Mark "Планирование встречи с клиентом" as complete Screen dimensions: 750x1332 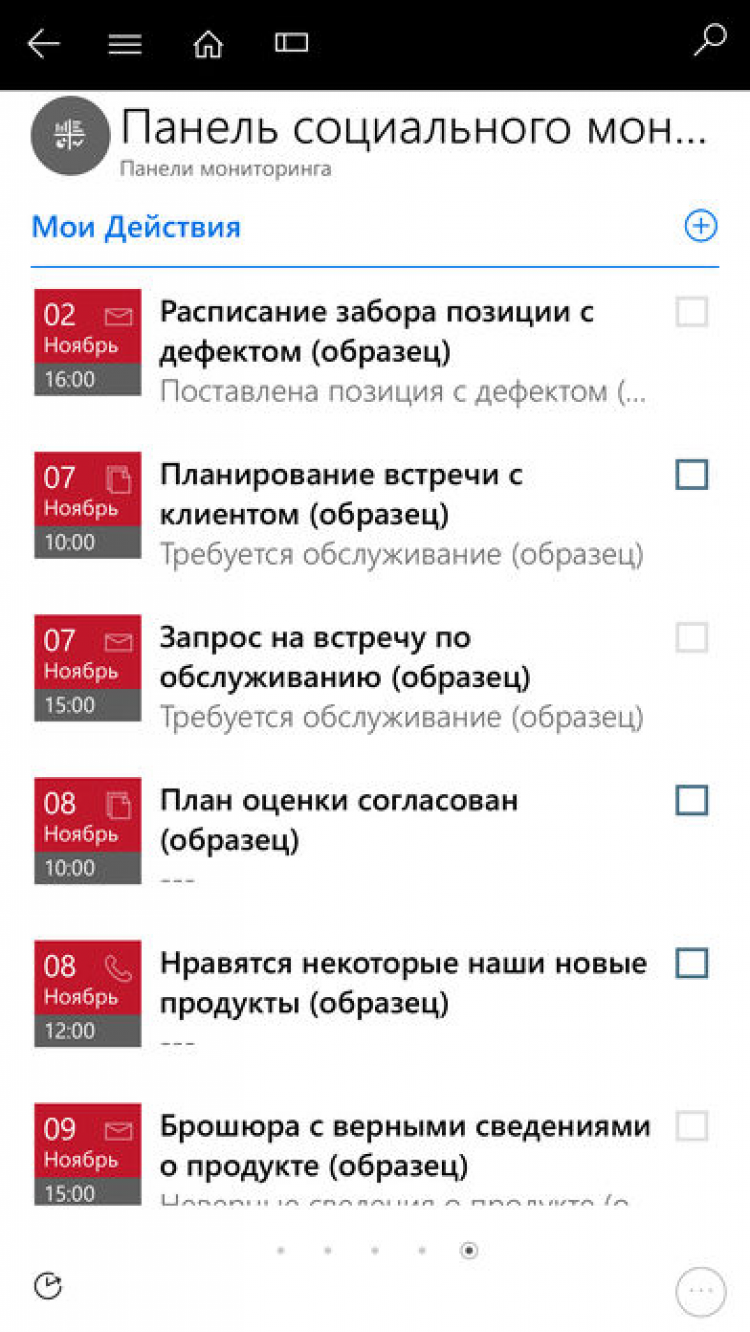(x=692, y=474)
